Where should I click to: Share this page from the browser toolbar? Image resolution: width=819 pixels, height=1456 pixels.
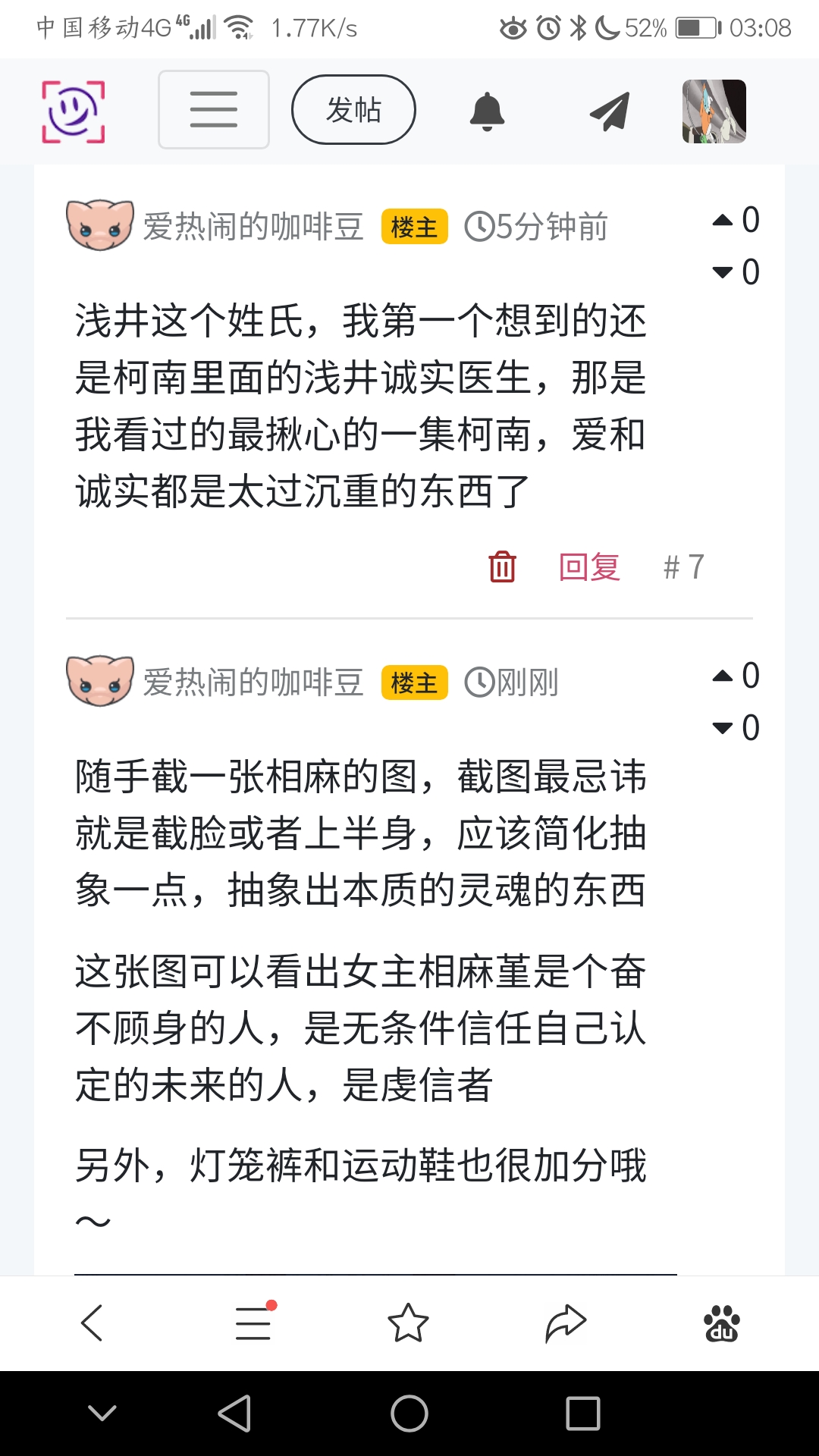point(566,1323)
